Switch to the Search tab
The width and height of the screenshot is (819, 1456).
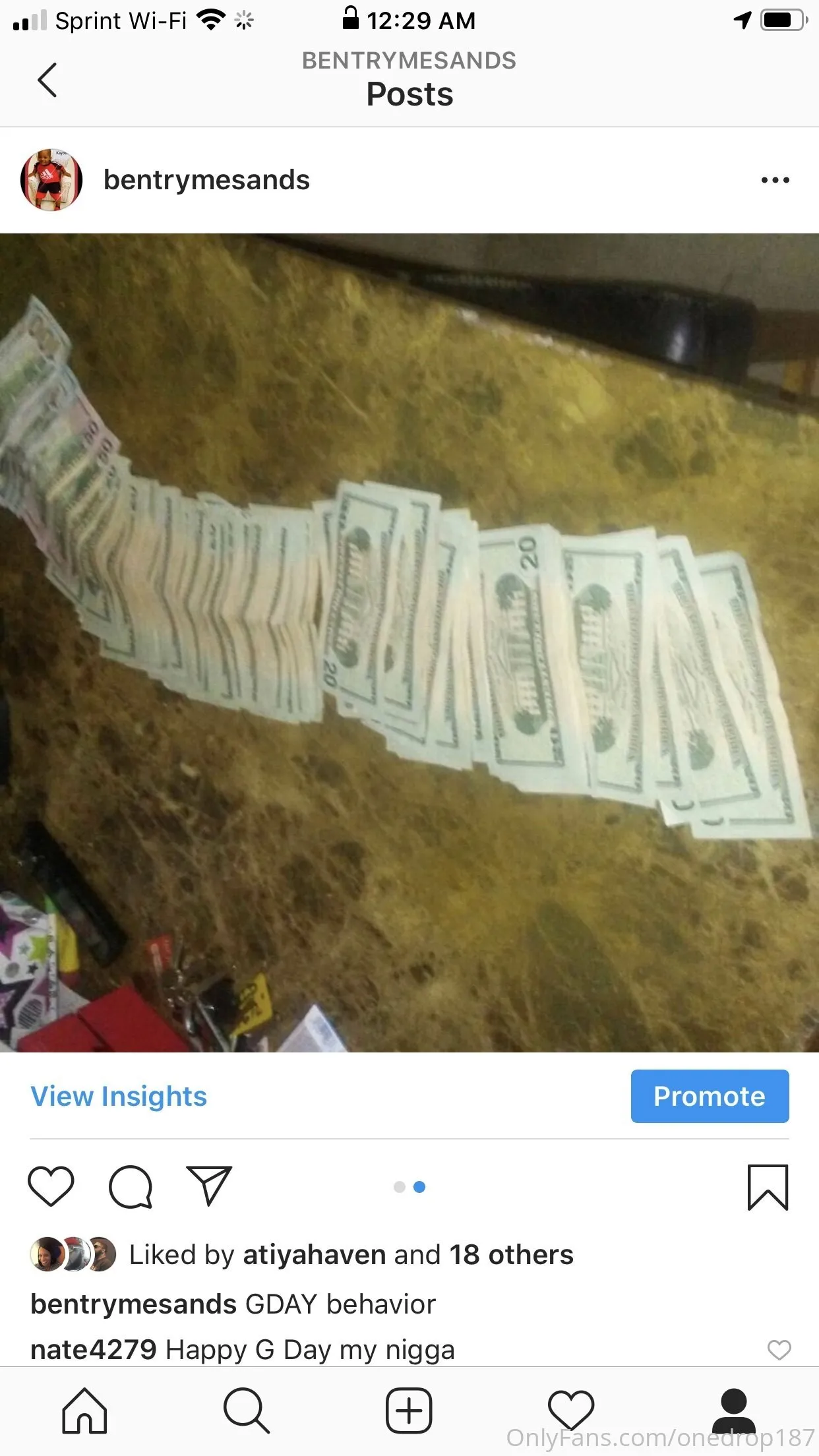pos(247,1410)
